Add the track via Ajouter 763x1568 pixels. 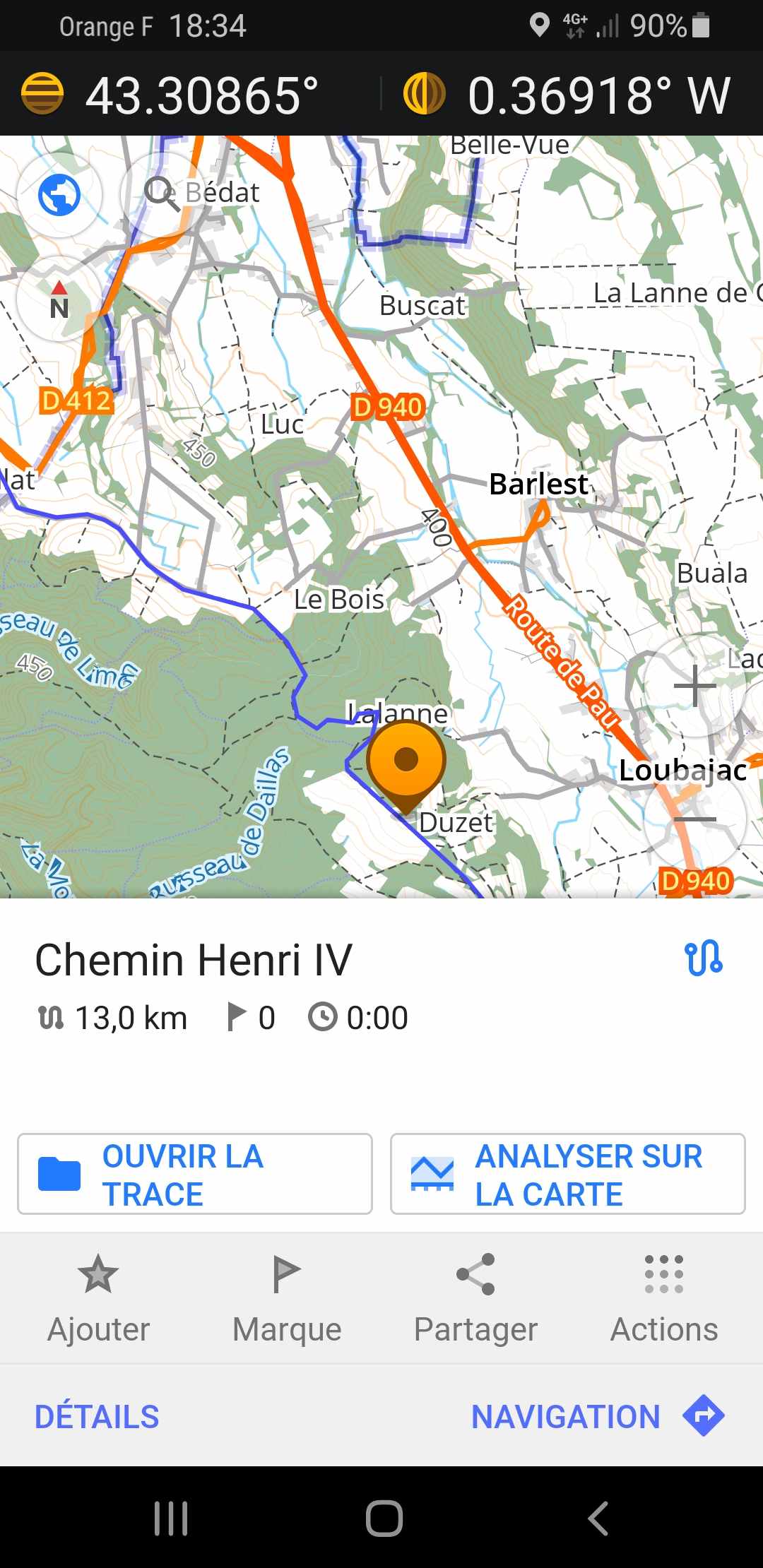[x=98, y=1298]
